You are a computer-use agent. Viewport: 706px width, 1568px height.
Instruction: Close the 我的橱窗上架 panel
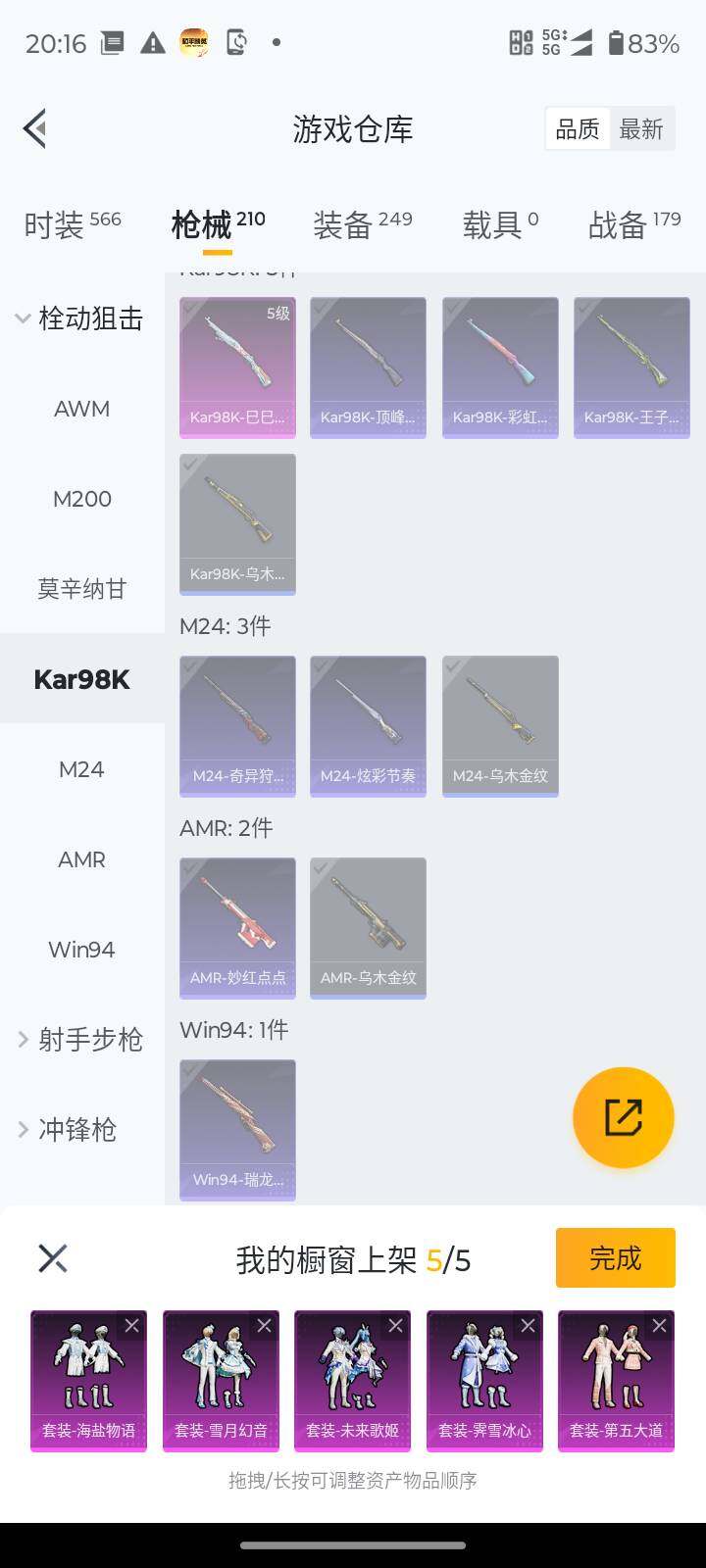(x=53, y=1258)
